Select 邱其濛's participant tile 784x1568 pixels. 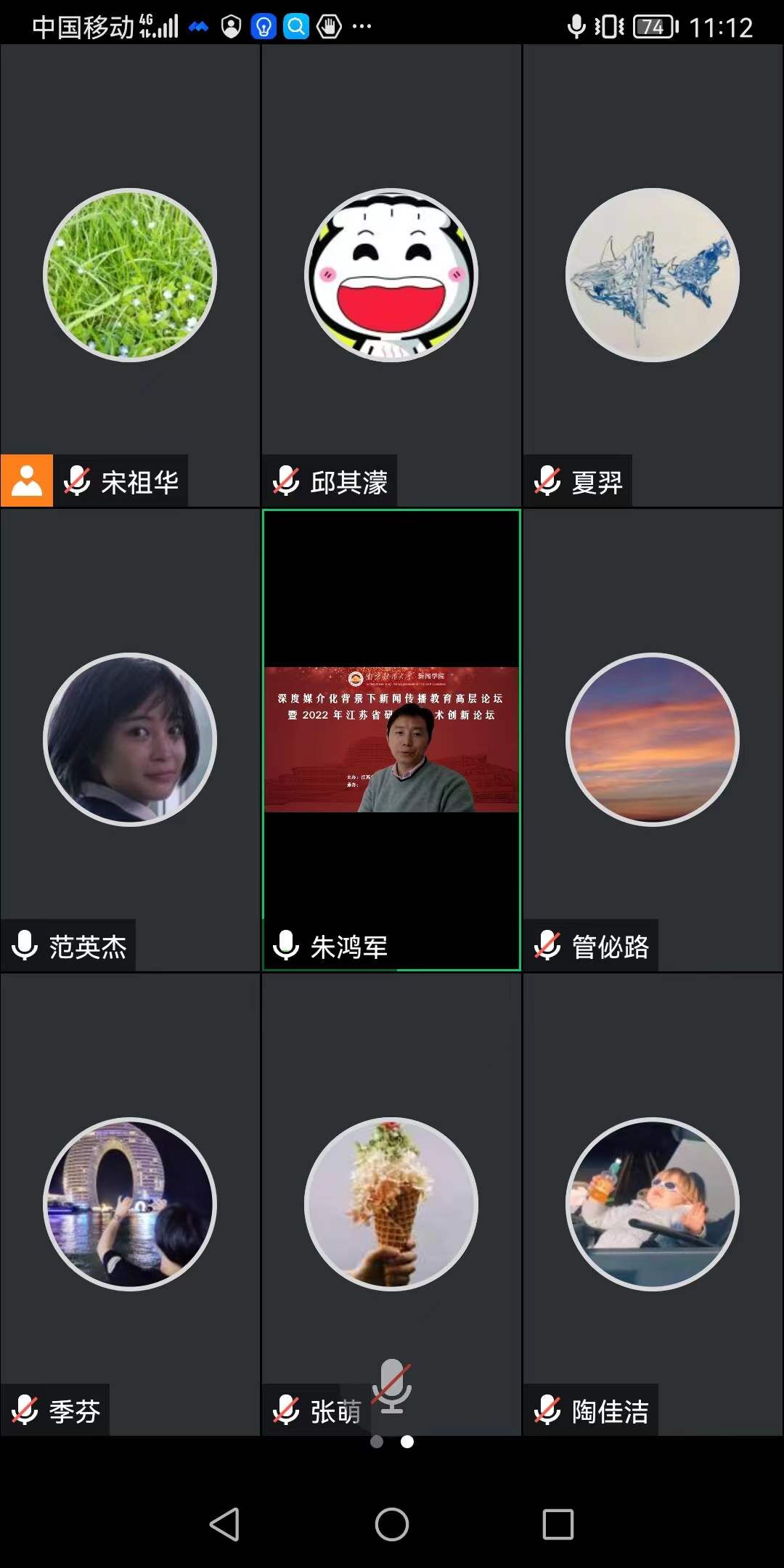click(391, 275)
